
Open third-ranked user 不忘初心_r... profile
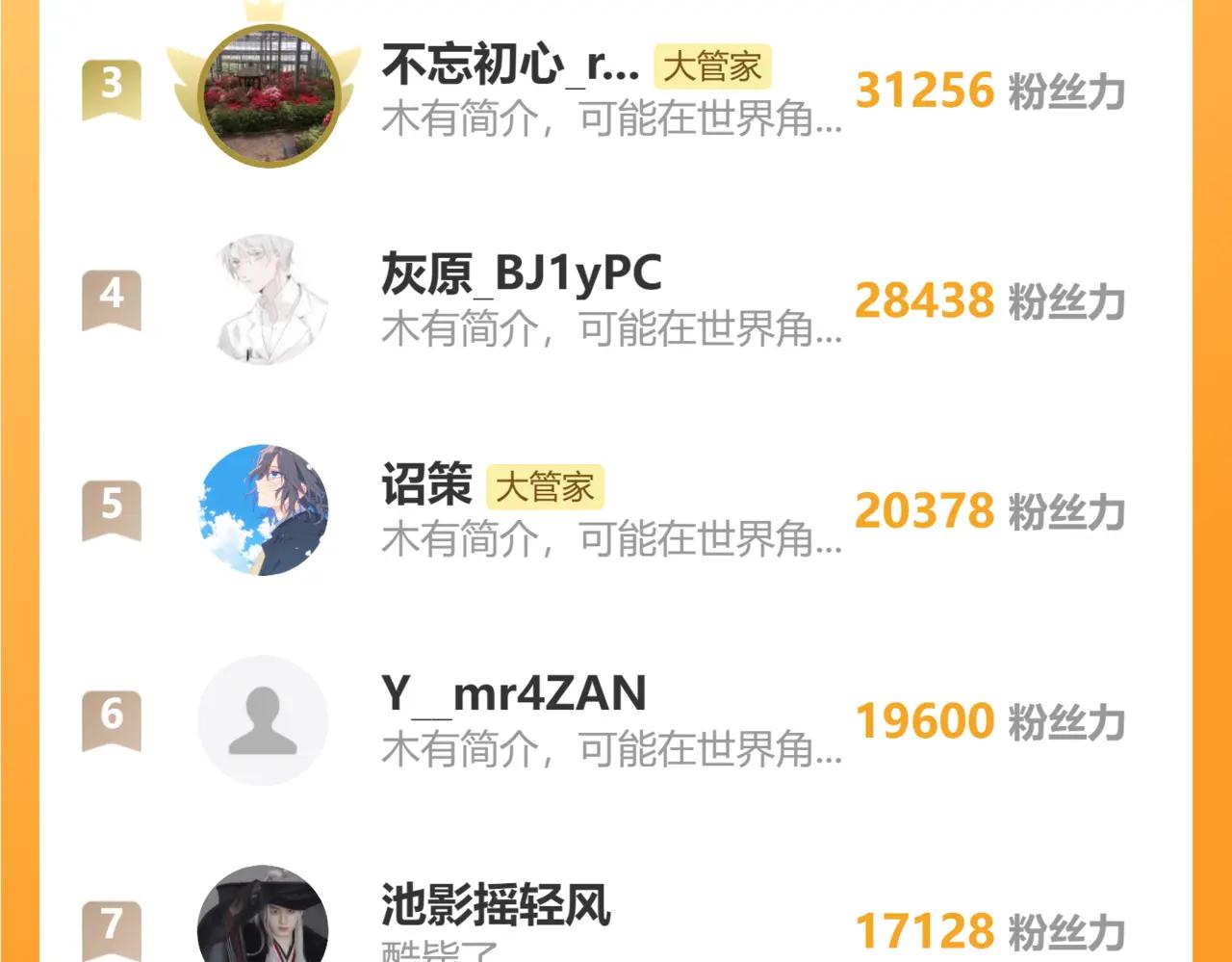click(510, 65)
